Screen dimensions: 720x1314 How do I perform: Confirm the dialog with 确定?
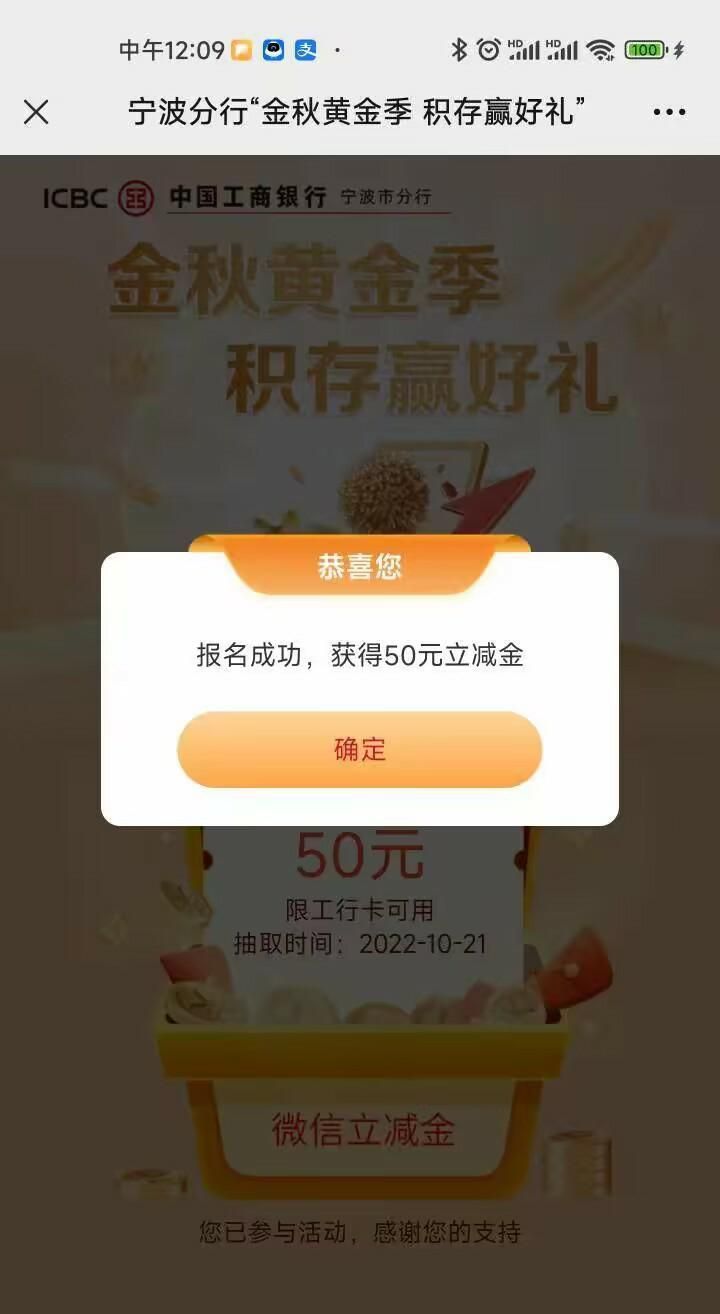coord(360,750)
